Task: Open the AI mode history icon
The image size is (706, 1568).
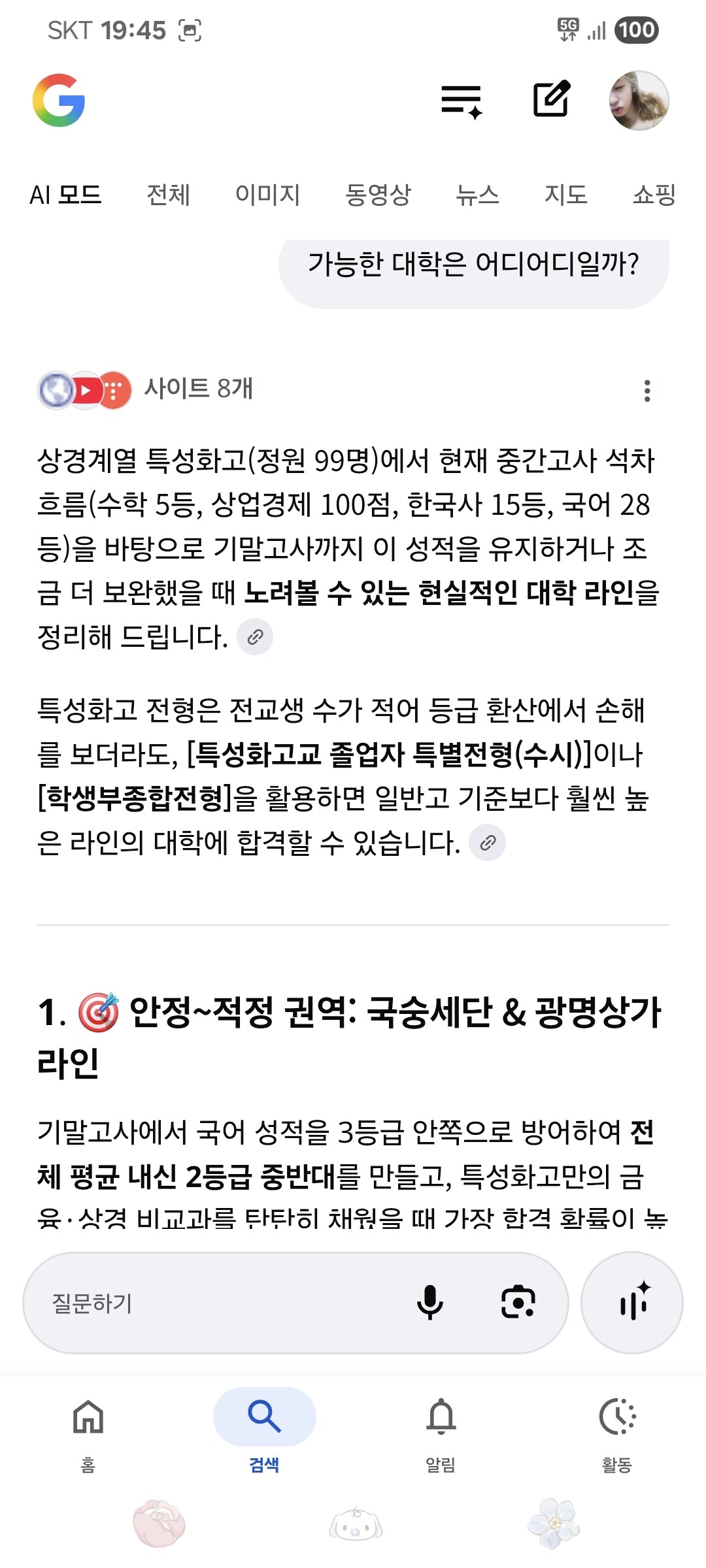Action: [462, 101]
